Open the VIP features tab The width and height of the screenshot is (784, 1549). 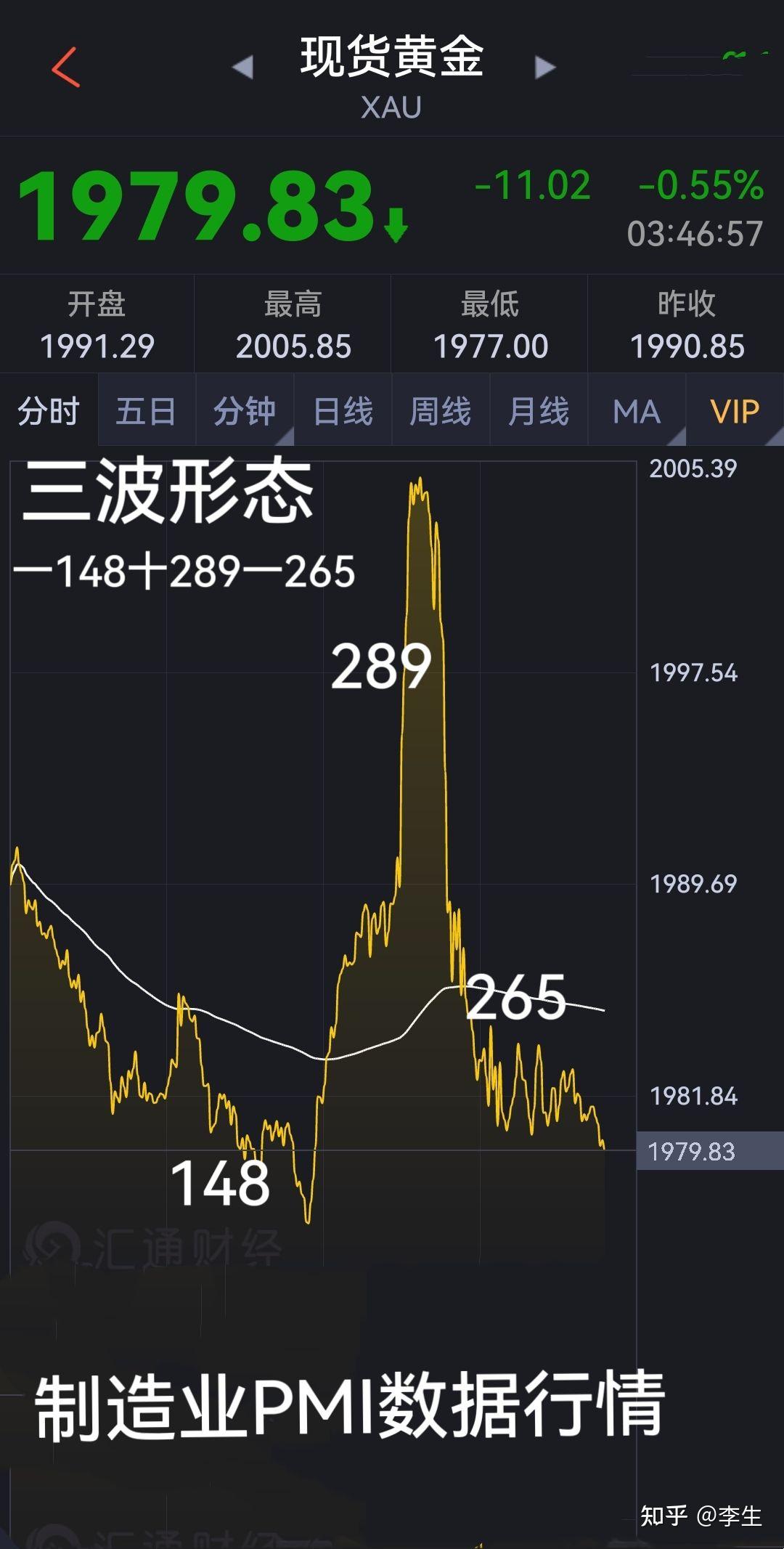735,411
